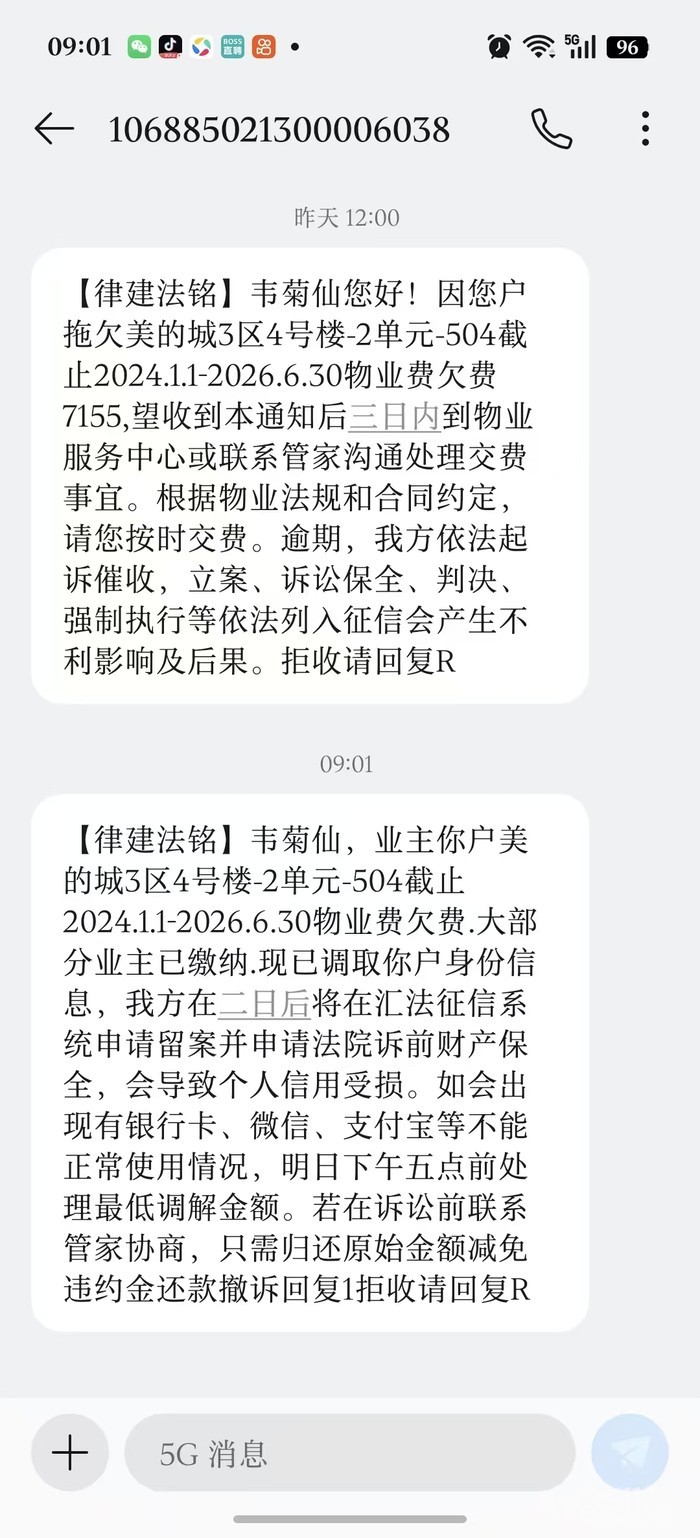700x1538 pixels.
Task: Focus the 5G 消息 text input field
Action: point(350,1453)
